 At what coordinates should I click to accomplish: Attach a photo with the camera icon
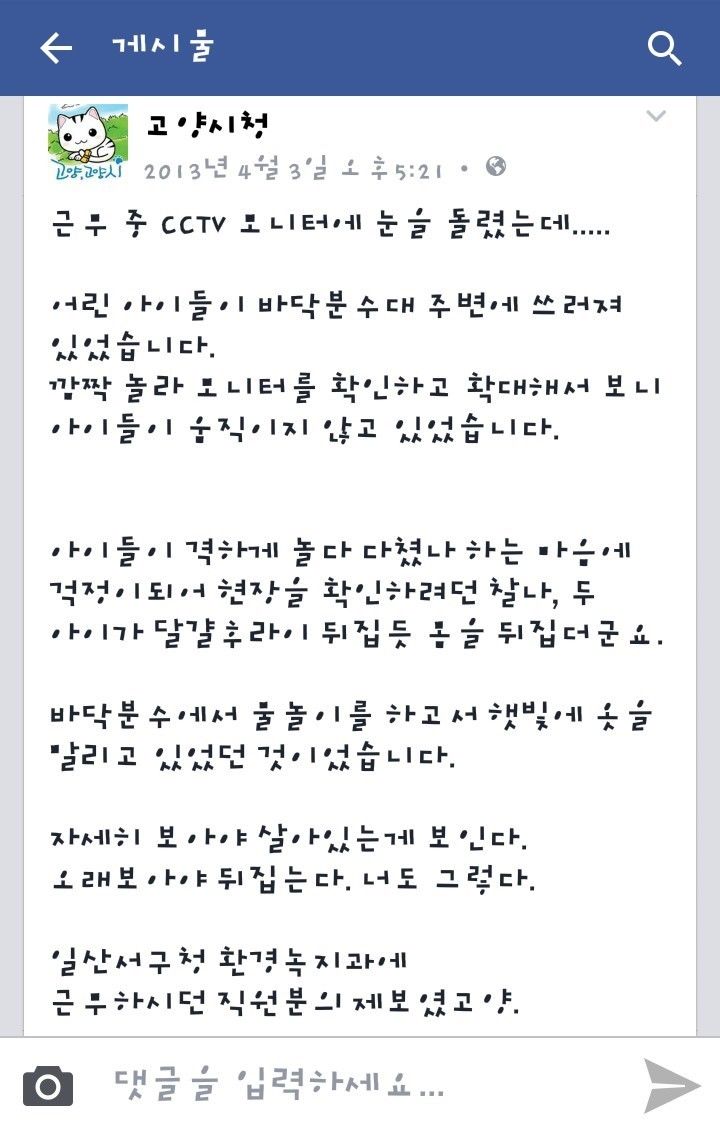(x=48, y=1086)
